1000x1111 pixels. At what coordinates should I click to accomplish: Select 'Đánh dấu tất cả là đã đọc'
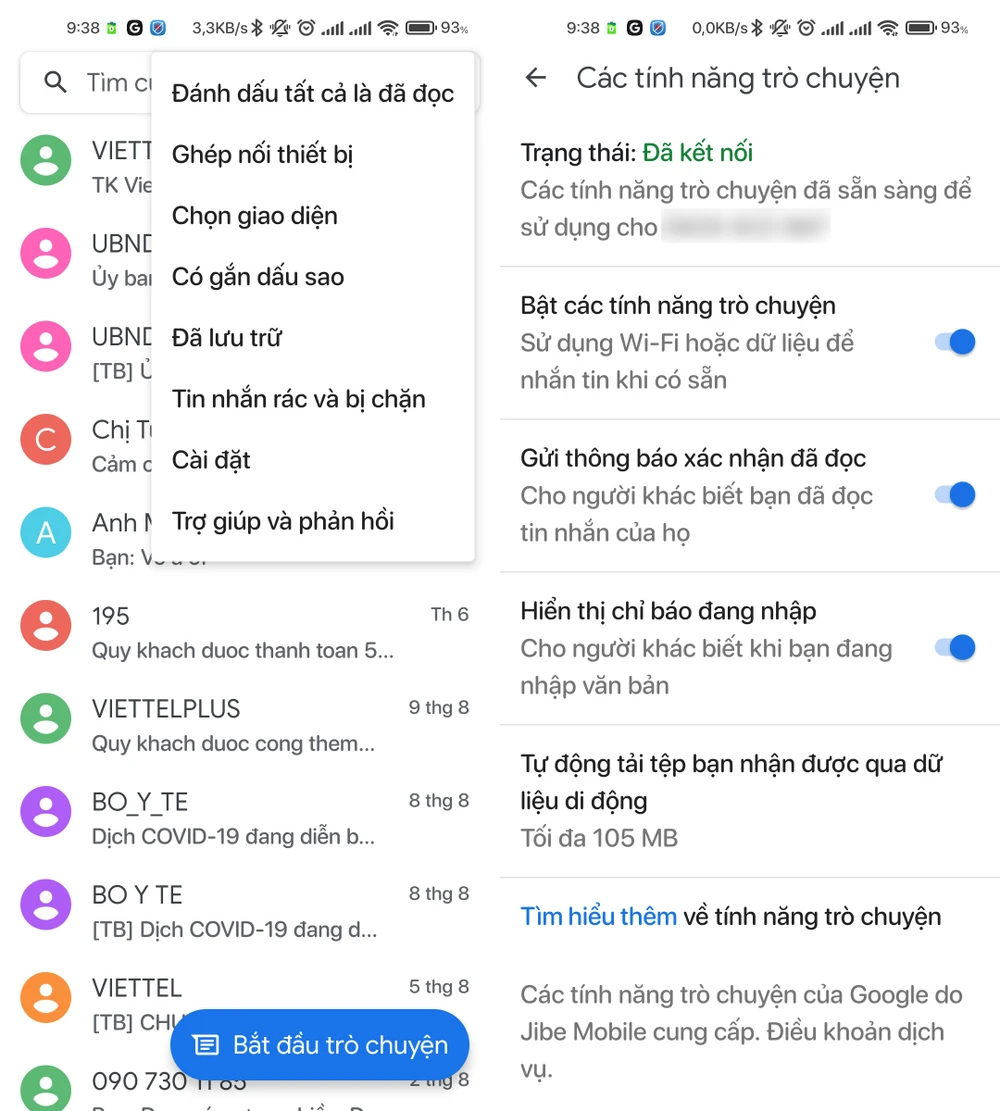[x=312, y=94]
